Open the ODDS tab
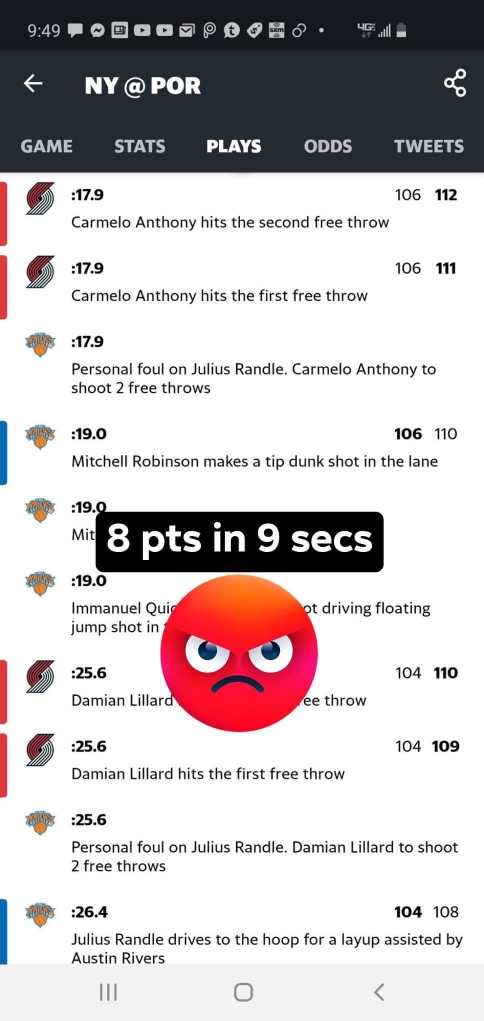Viewport: 484px width, 1021px height. tap(328, 147)
